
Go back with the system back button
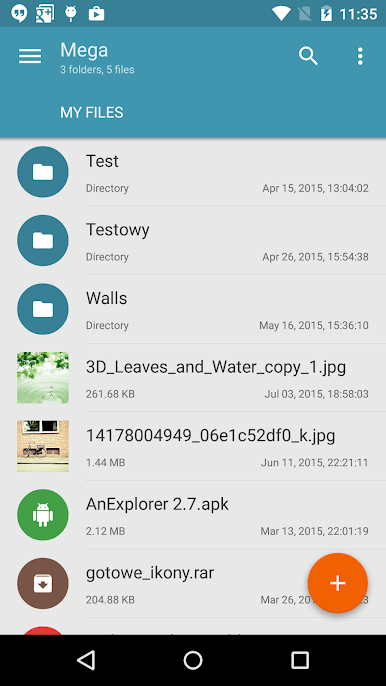[86, 660]
